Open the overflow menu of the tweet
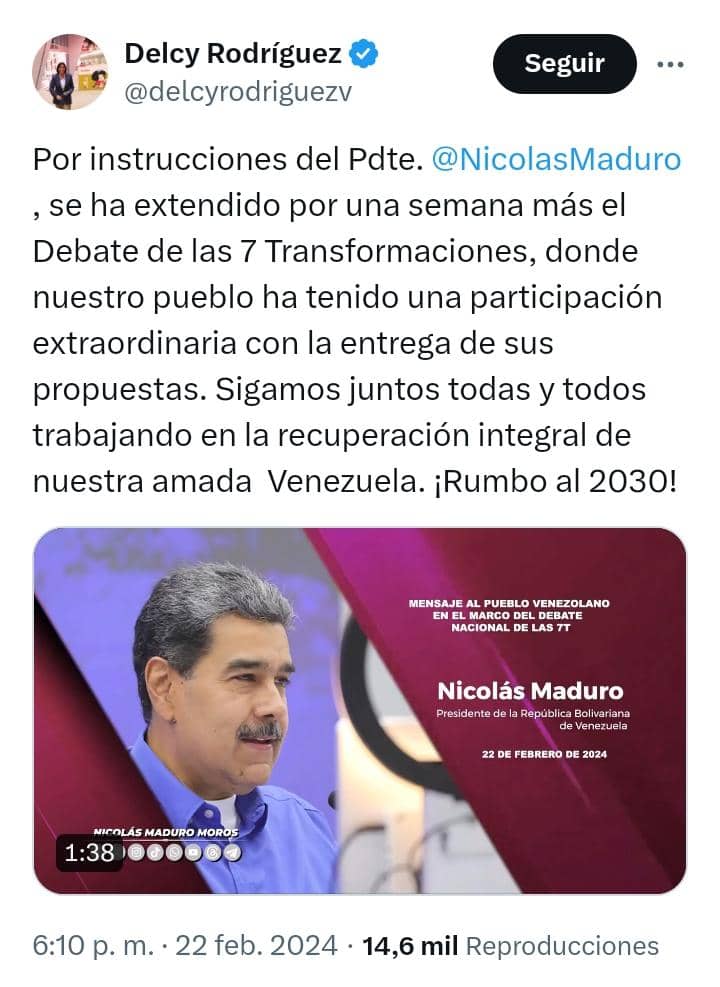Viewport: 720px width, 987px height. (669, 64)
